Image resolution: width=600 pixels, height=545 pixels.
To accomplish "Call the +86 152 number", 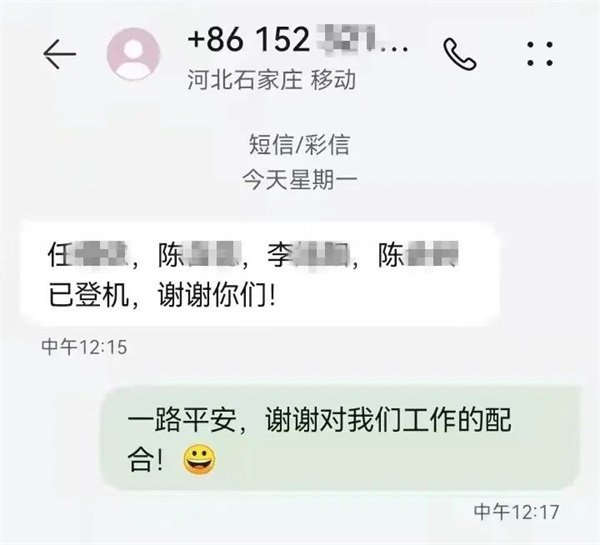I will [459, 54].
